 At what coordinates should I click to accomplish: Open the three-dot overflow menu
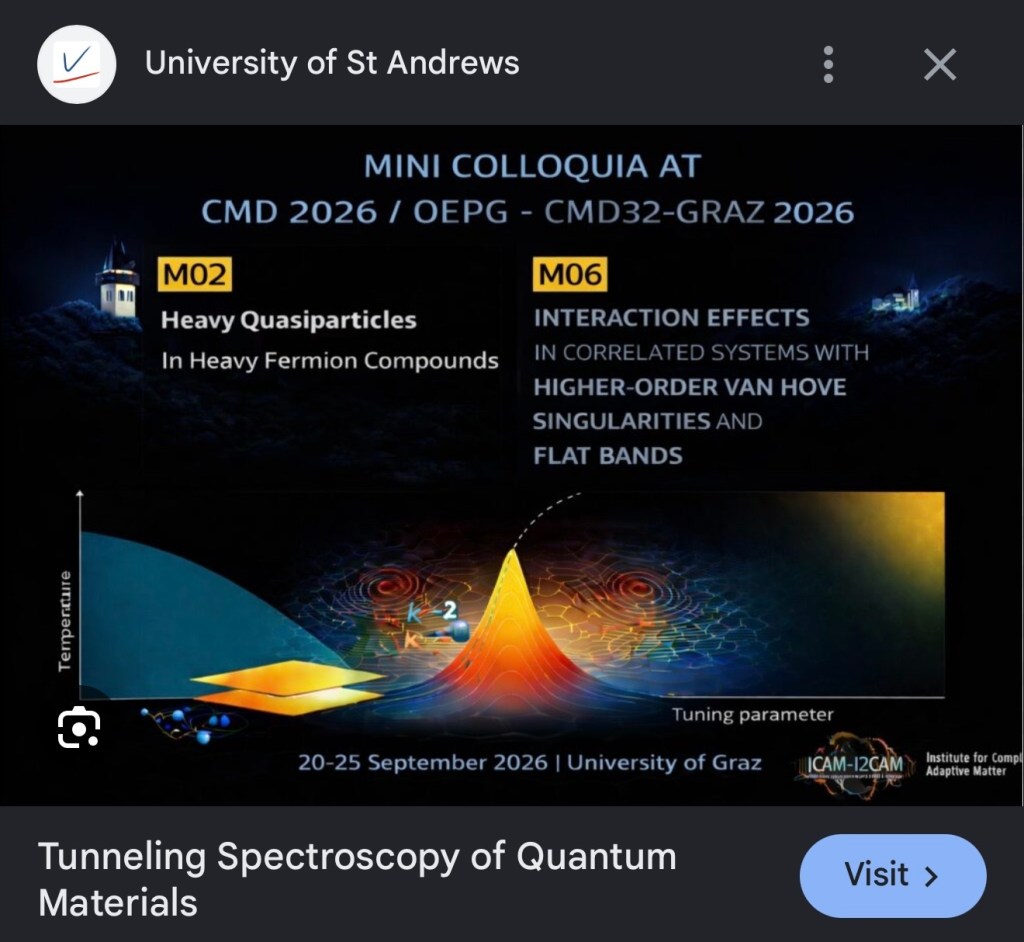[828, 64]
